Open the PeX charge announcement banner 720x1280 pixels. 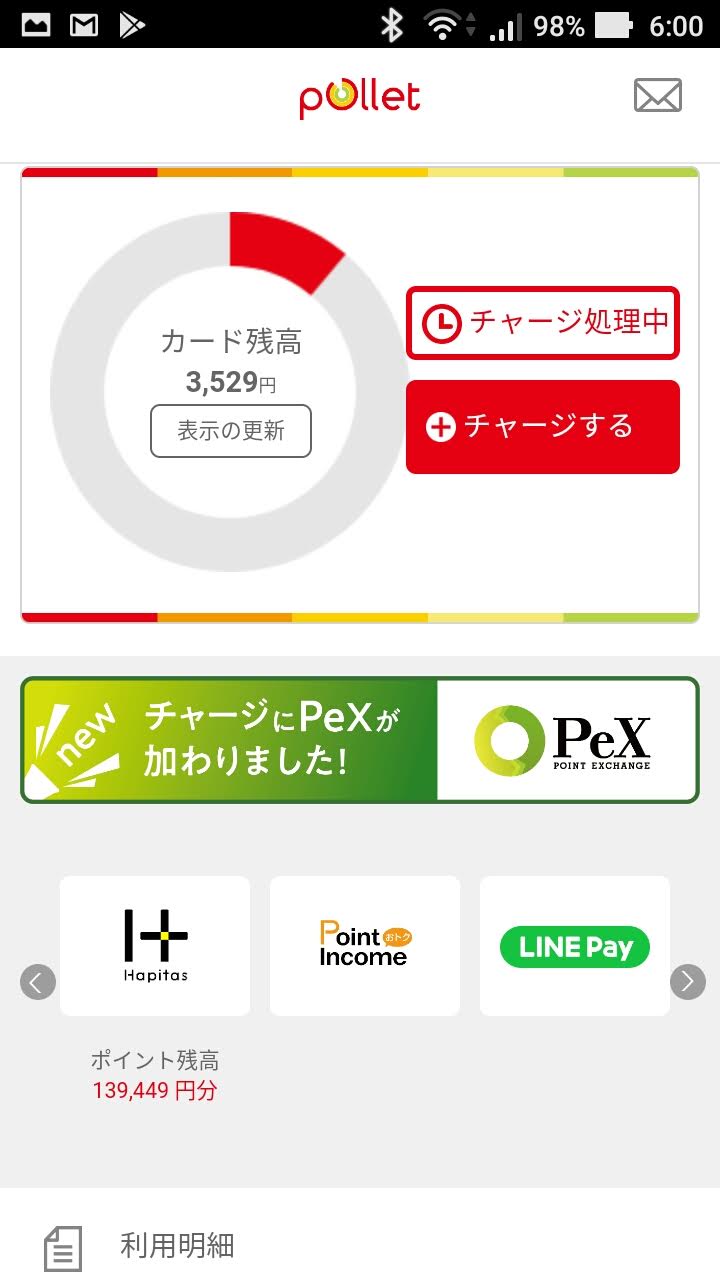[x=360, y=740]
